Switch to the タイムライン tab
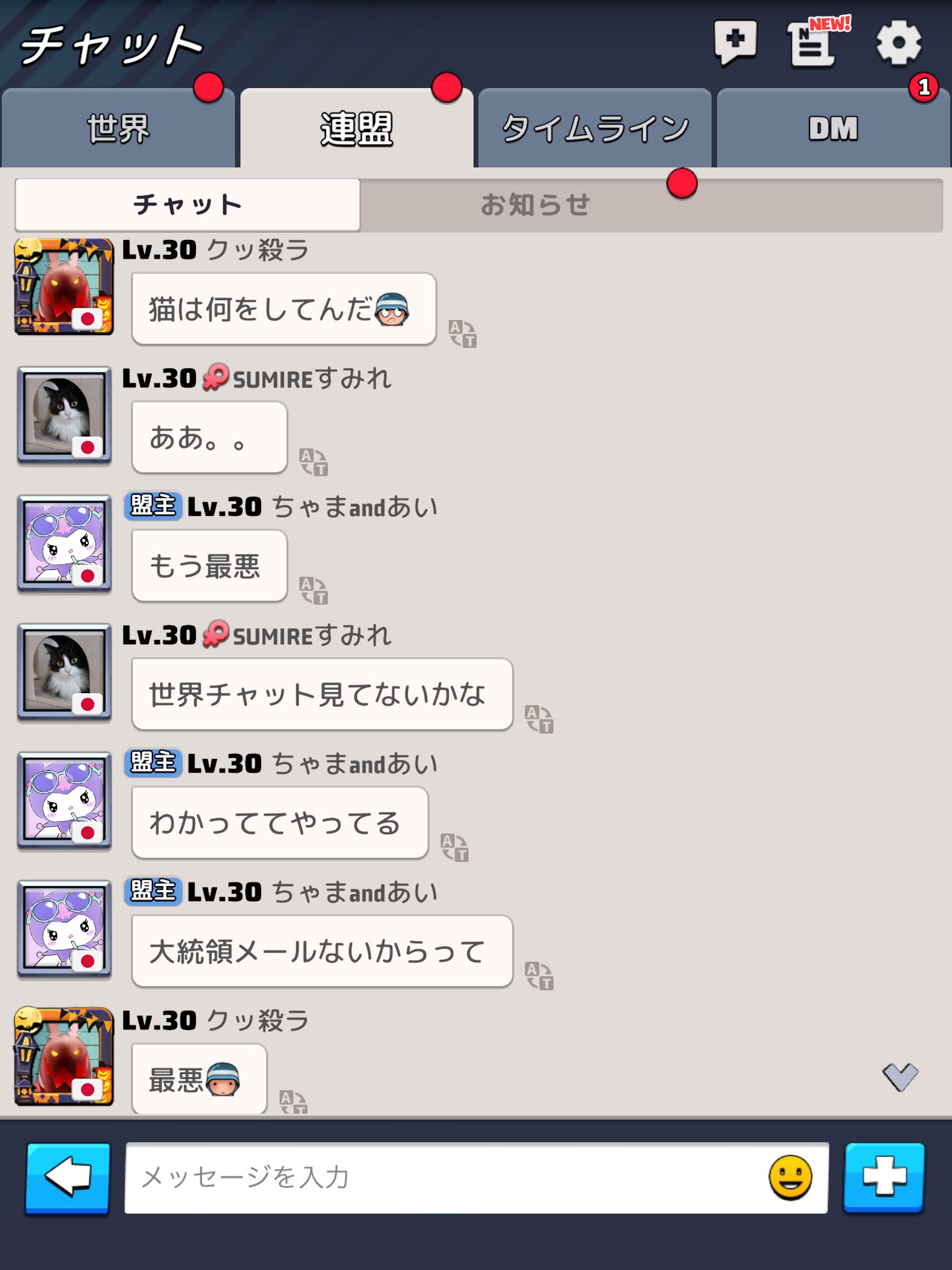The image size is (952, 1270). tap(594, 129)
